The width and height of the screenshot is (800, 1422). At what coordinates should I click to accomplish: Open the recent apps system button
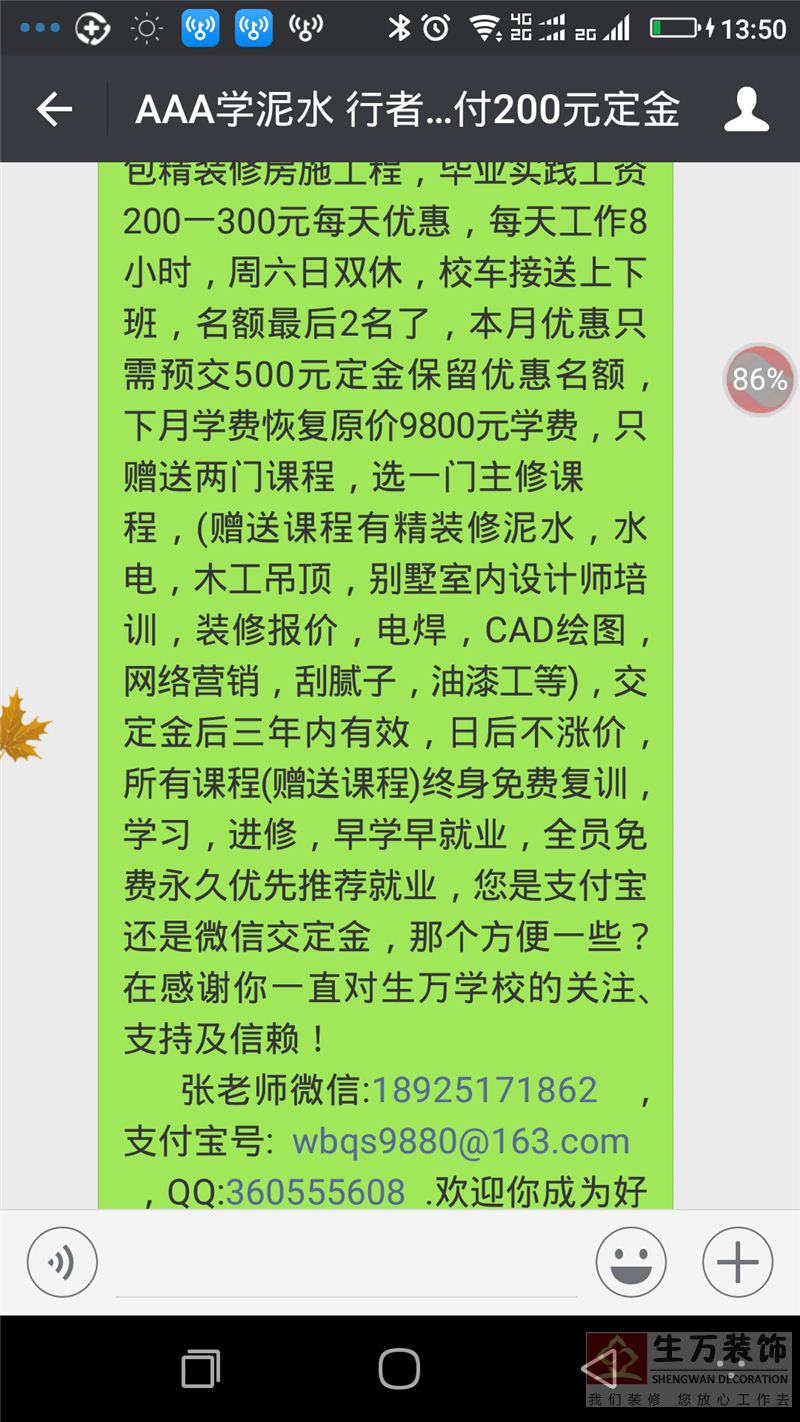(x=201, y=1368)
